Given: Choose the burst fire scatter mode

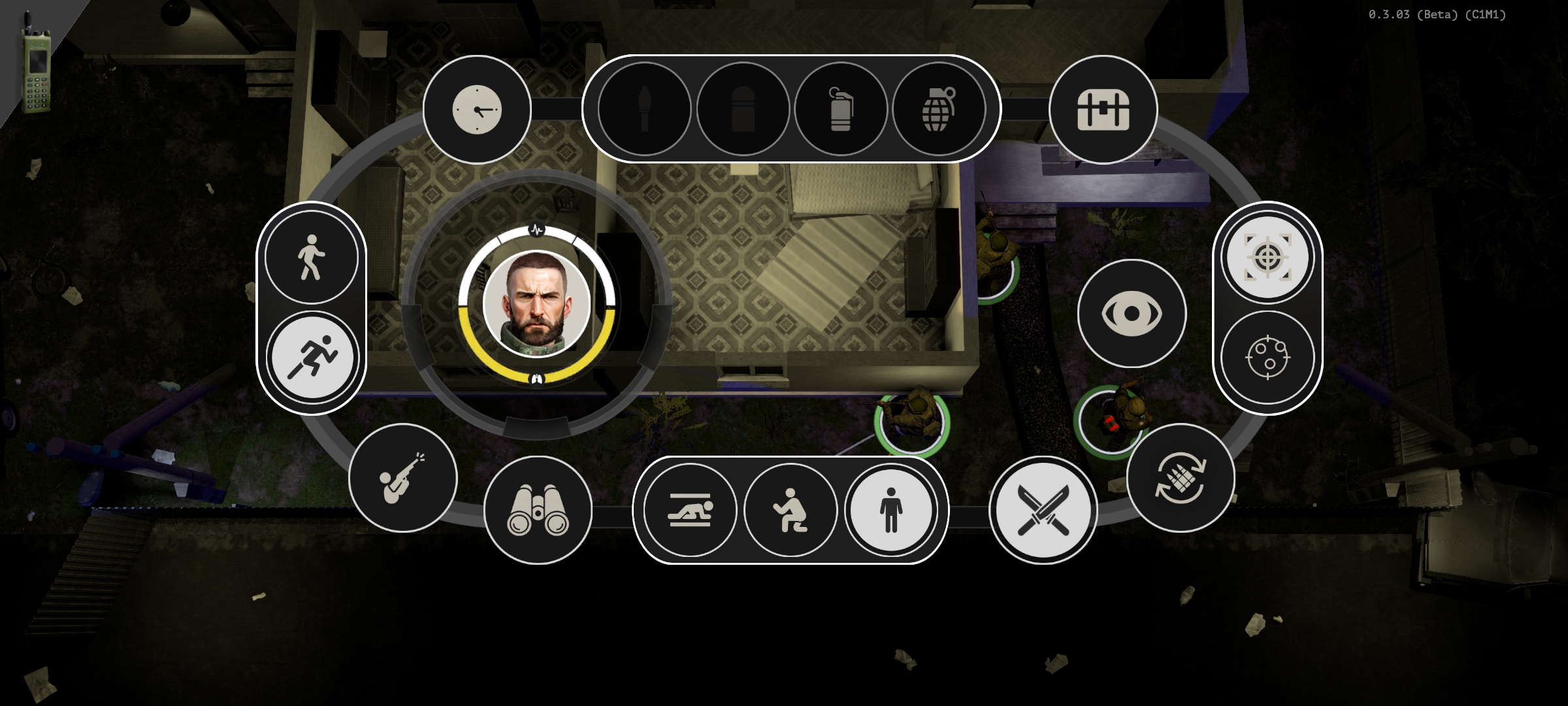Looking at the screenshot, I should point(1267,358).
